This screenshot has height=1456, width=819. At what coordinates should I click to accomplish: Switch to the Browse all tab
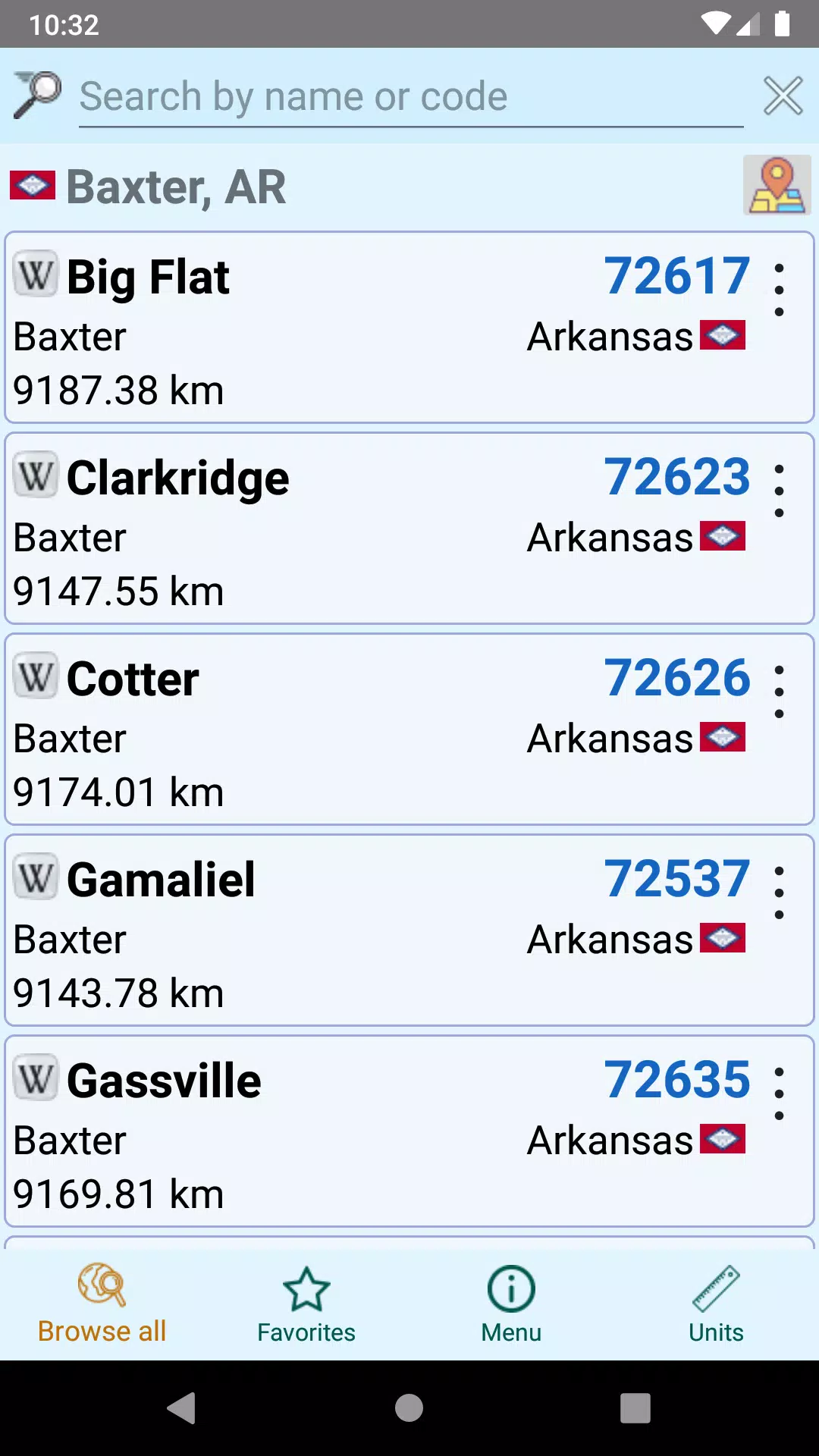point(102,1304)
